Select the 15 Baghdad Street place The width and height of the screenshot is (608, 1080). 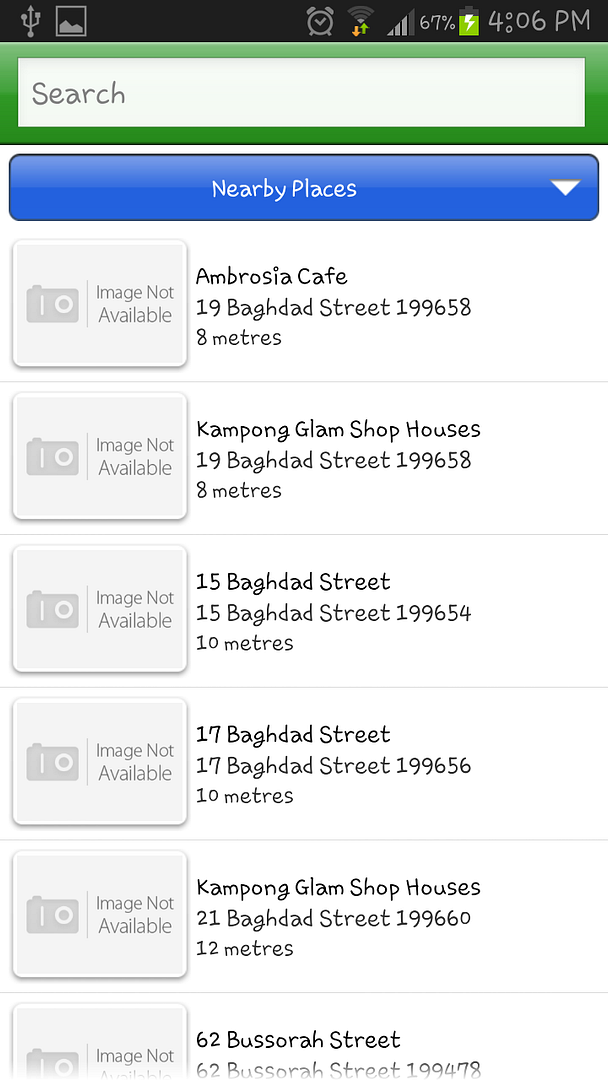click(304, 611)
